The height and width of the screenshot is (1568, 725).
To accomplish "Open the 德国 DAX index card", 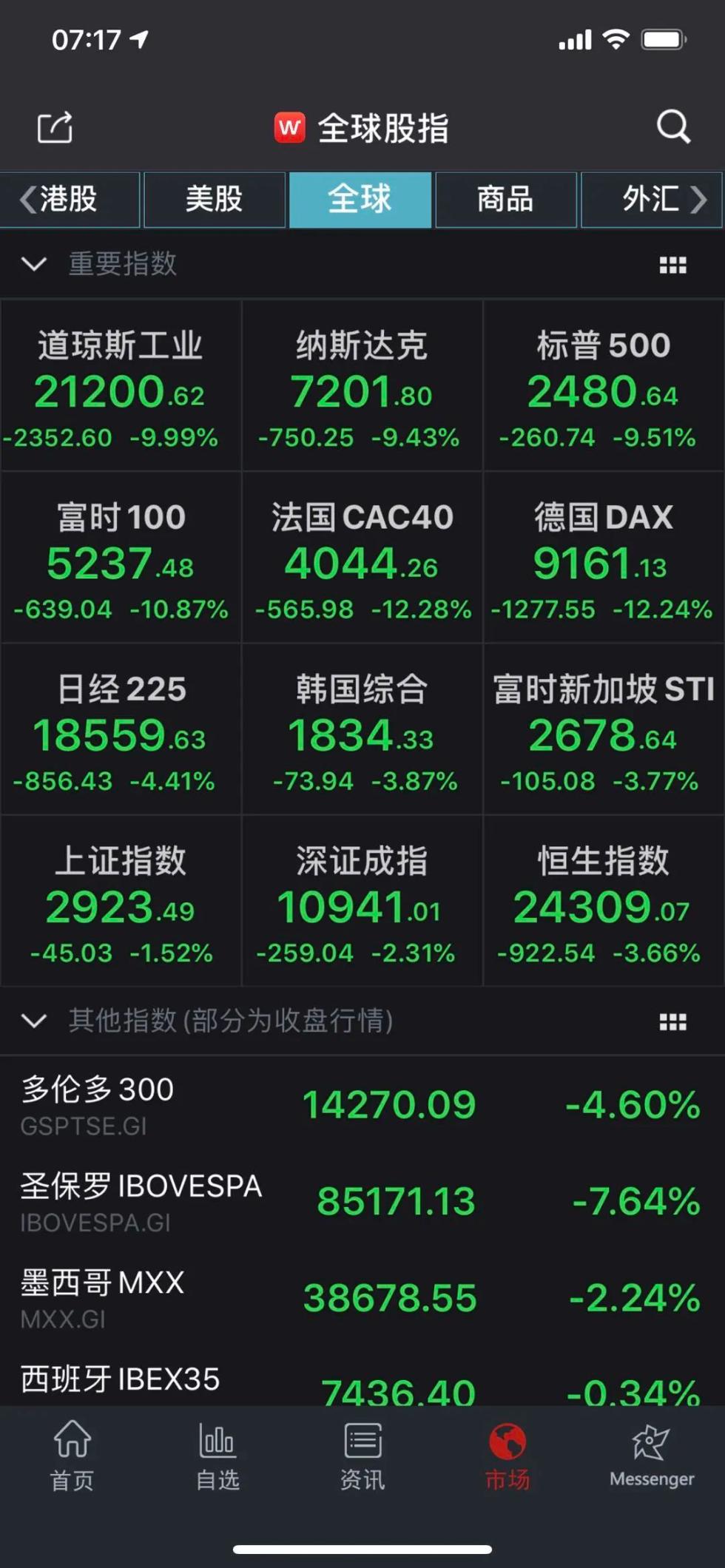I will pyautogui.click(x=604, y=558).
